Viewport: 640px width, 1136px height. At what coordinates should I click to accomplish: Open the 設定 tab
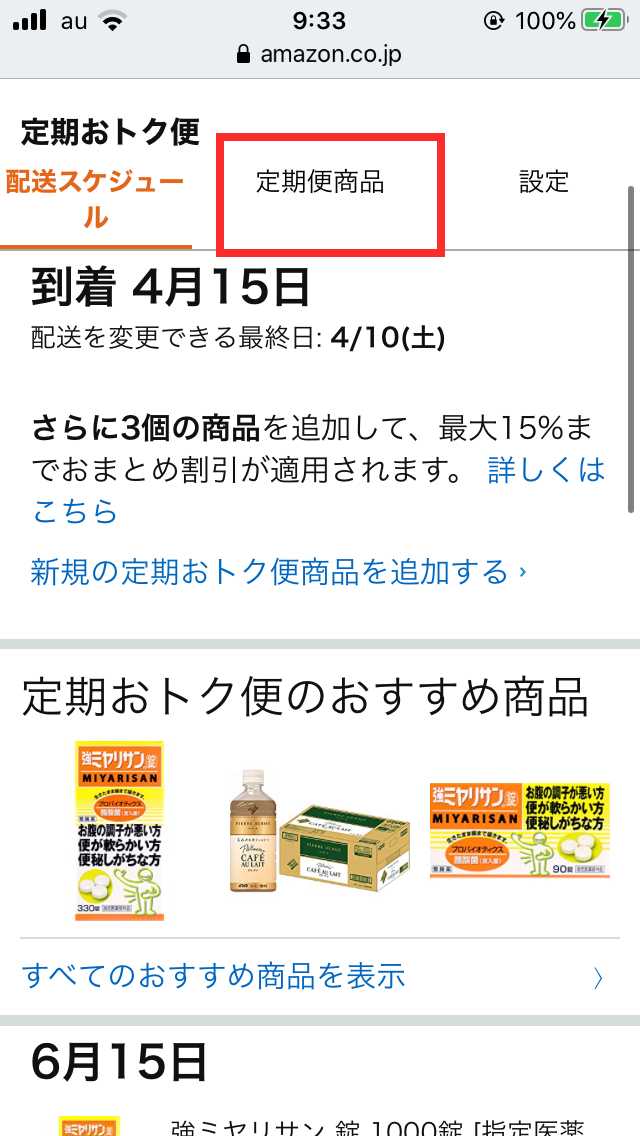pos(544,181)
